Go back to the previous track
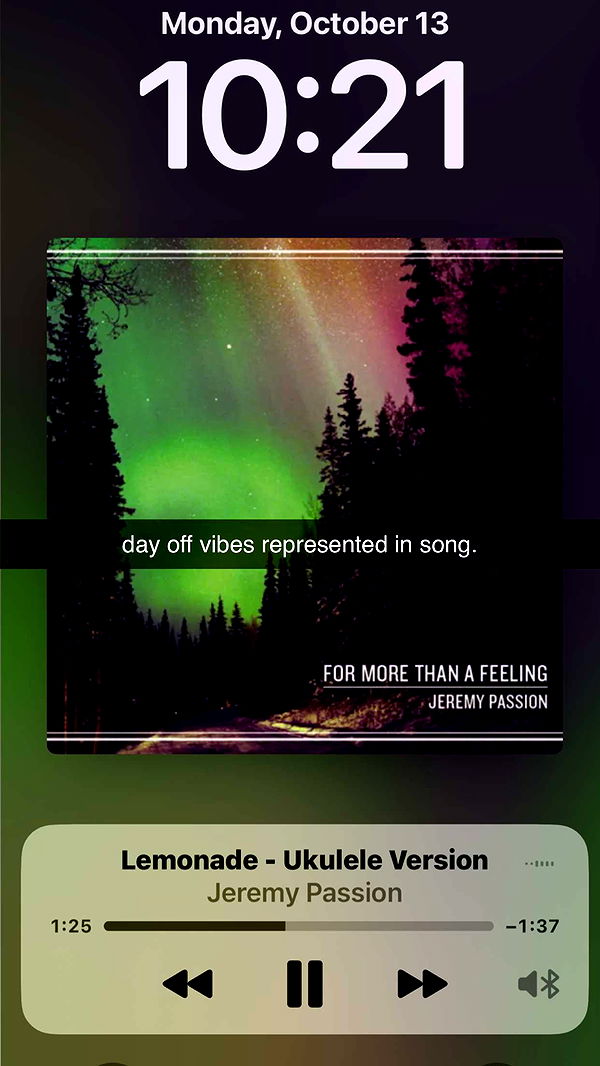The image size is (600, 1066). point(187,984)
